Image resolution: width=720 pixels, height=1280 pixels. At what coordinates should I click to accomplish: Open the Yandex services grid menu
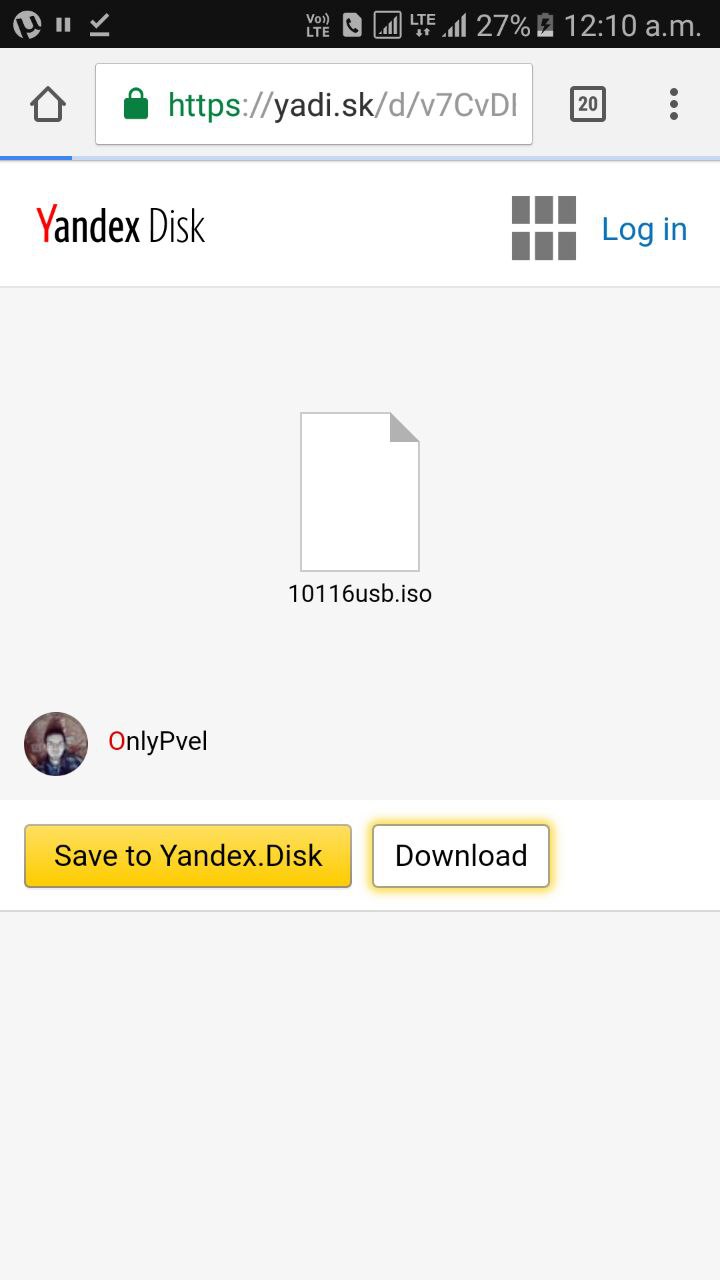[x=544, y=228]
